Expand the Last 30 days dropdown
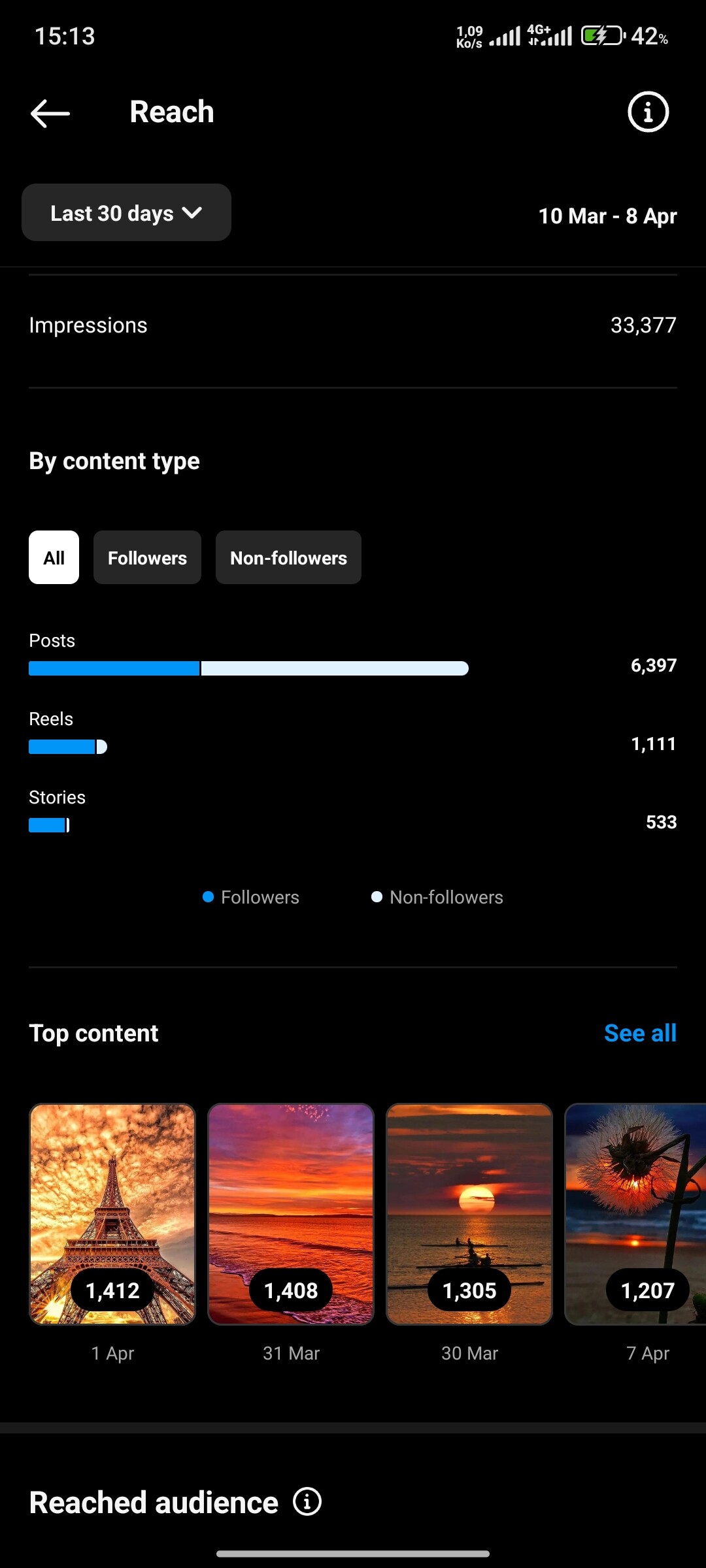The image size is (706, 1568). click(x=126, y=212)
